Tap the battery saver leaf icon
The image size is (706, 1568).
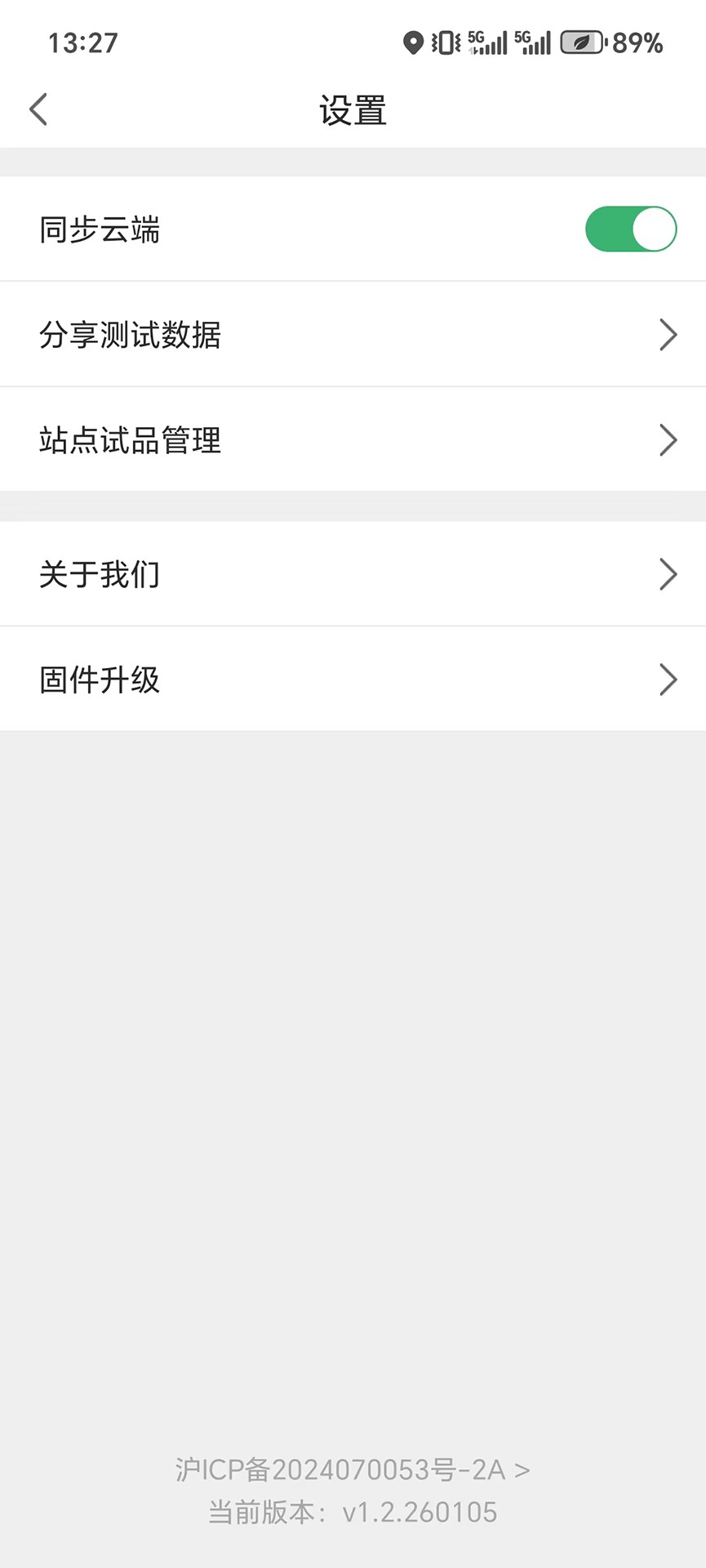point(581,42)
